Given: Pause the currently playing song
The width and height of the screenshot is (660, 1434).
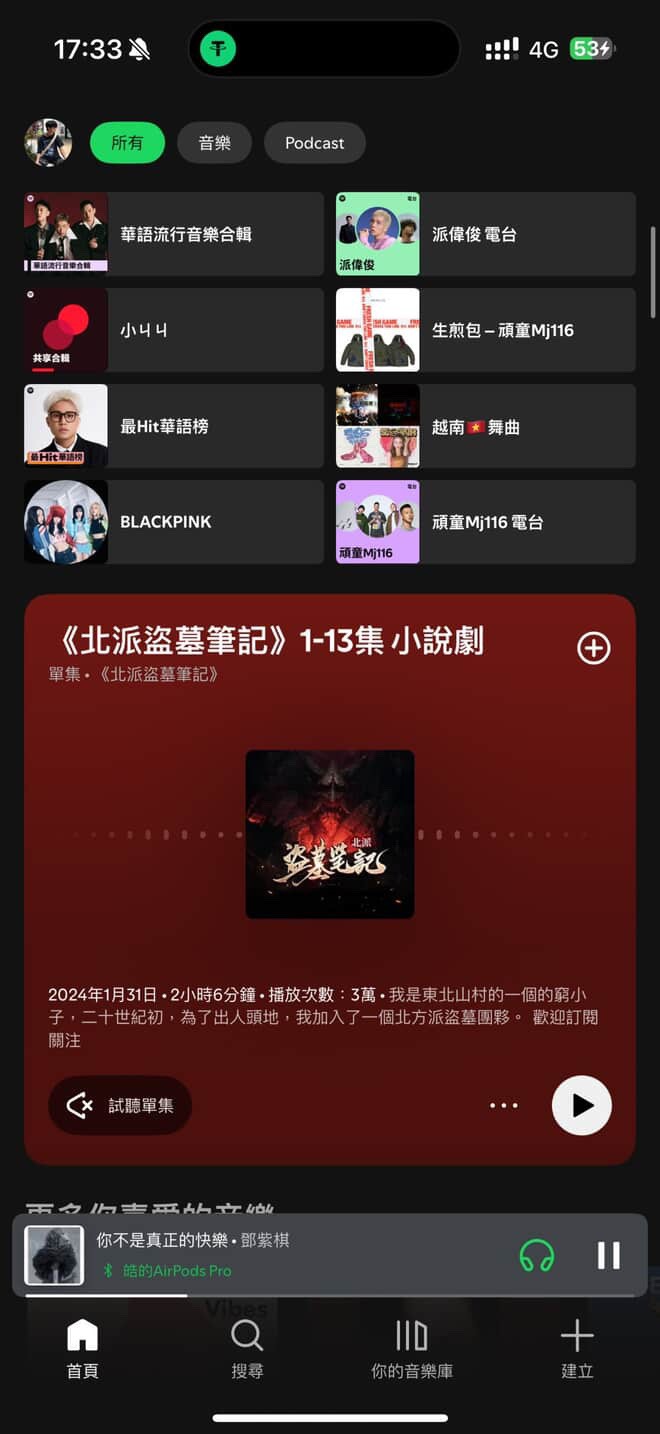Looking at the screenshot, I should pyautogui.click(x=608, y=1255).
